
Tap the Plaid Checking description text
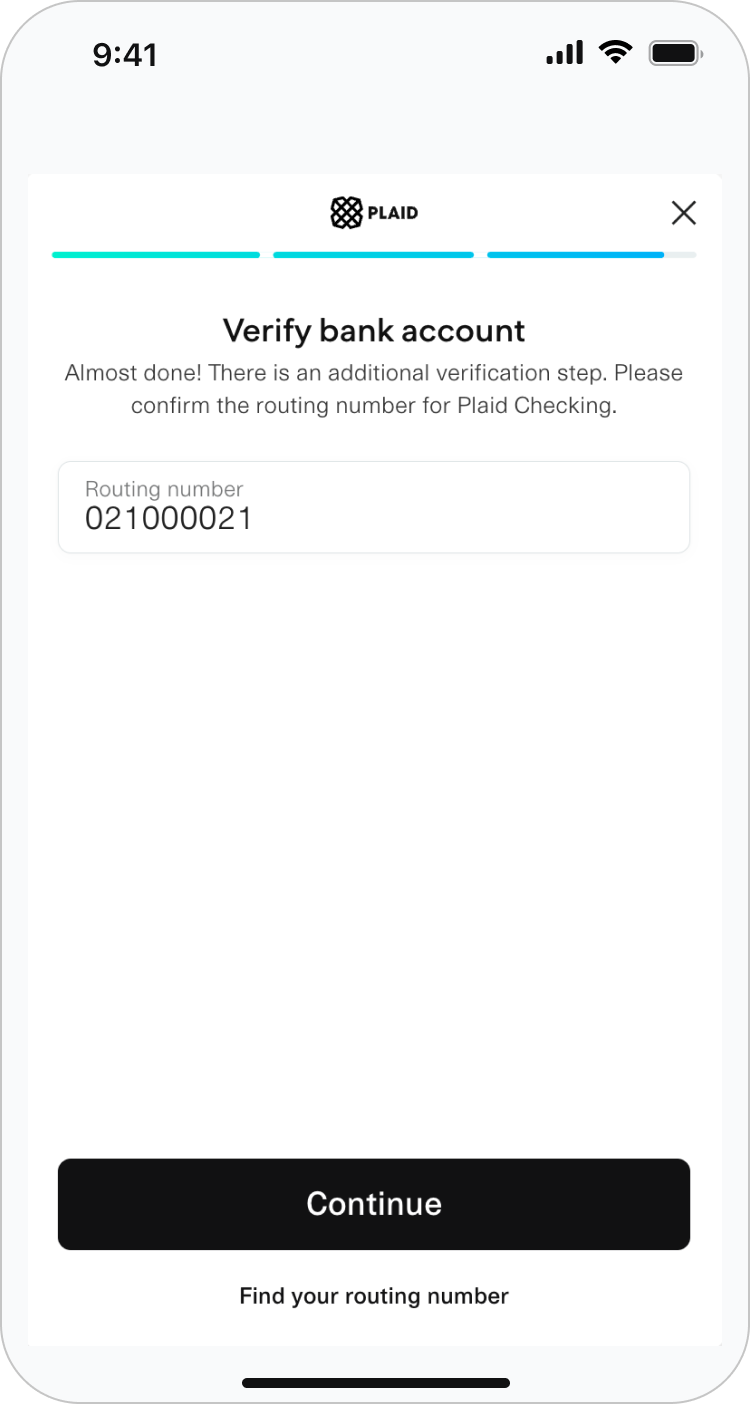373,389
